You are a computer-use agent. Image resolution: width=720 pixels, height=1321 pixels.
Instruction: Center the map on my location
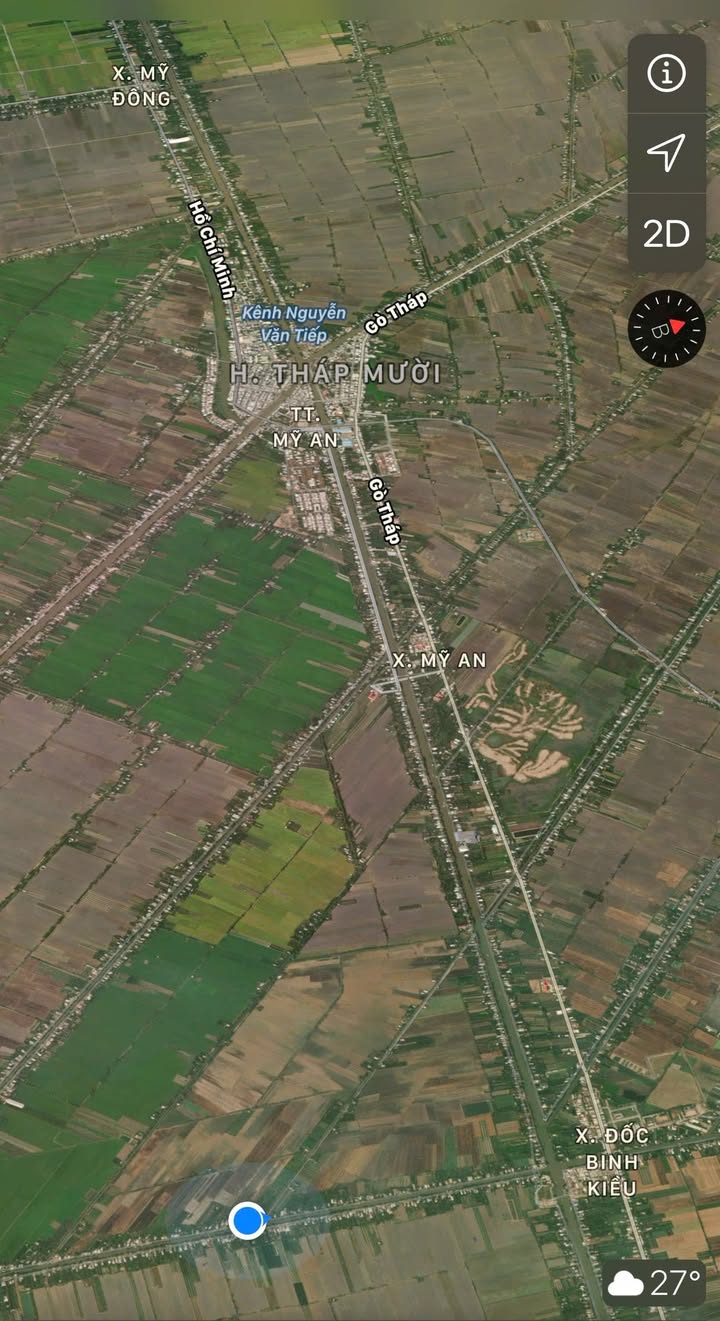point(666,153)
